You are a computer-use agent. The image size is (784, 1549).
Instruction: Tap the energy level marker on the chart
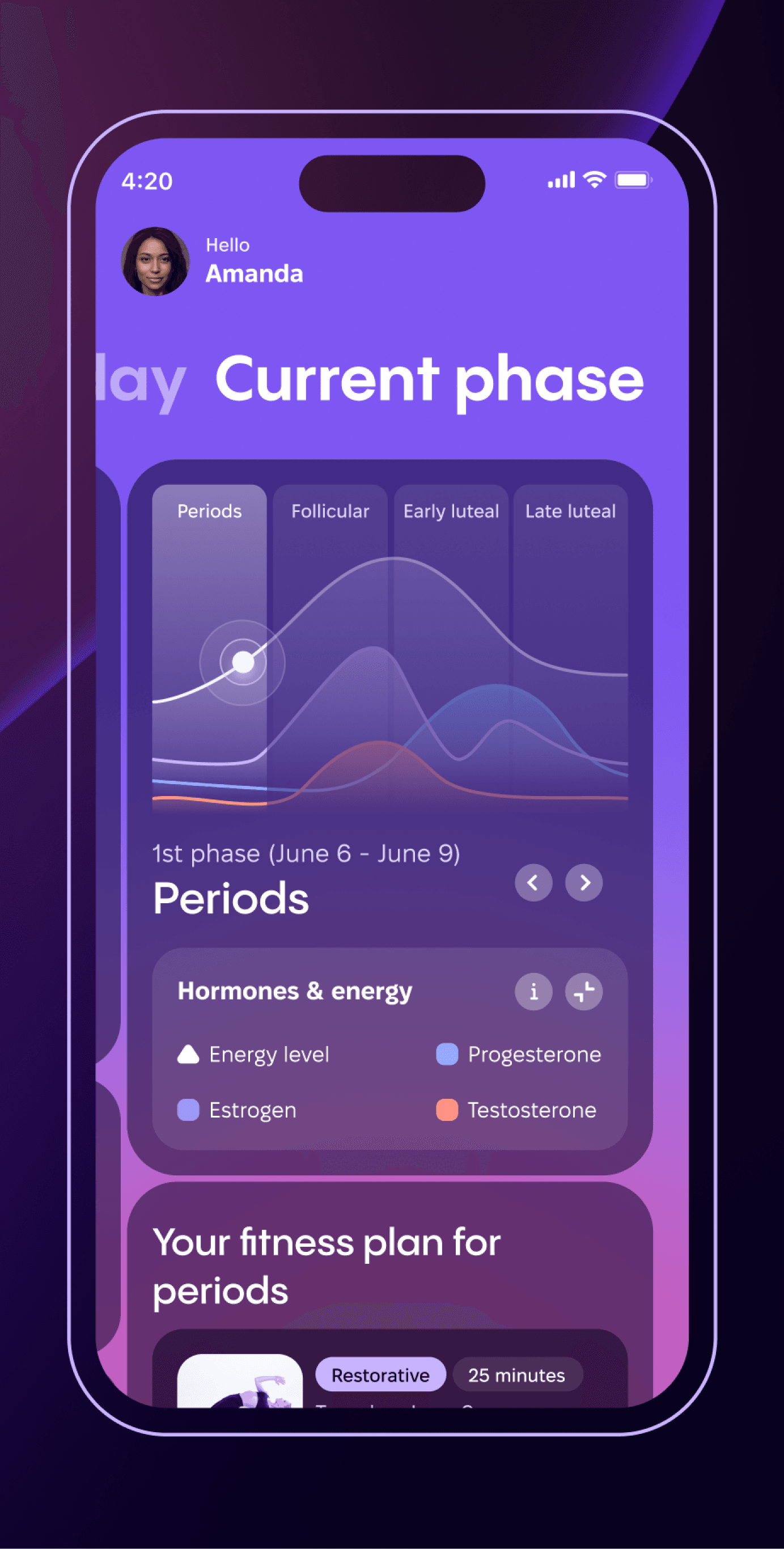point(242,662)
